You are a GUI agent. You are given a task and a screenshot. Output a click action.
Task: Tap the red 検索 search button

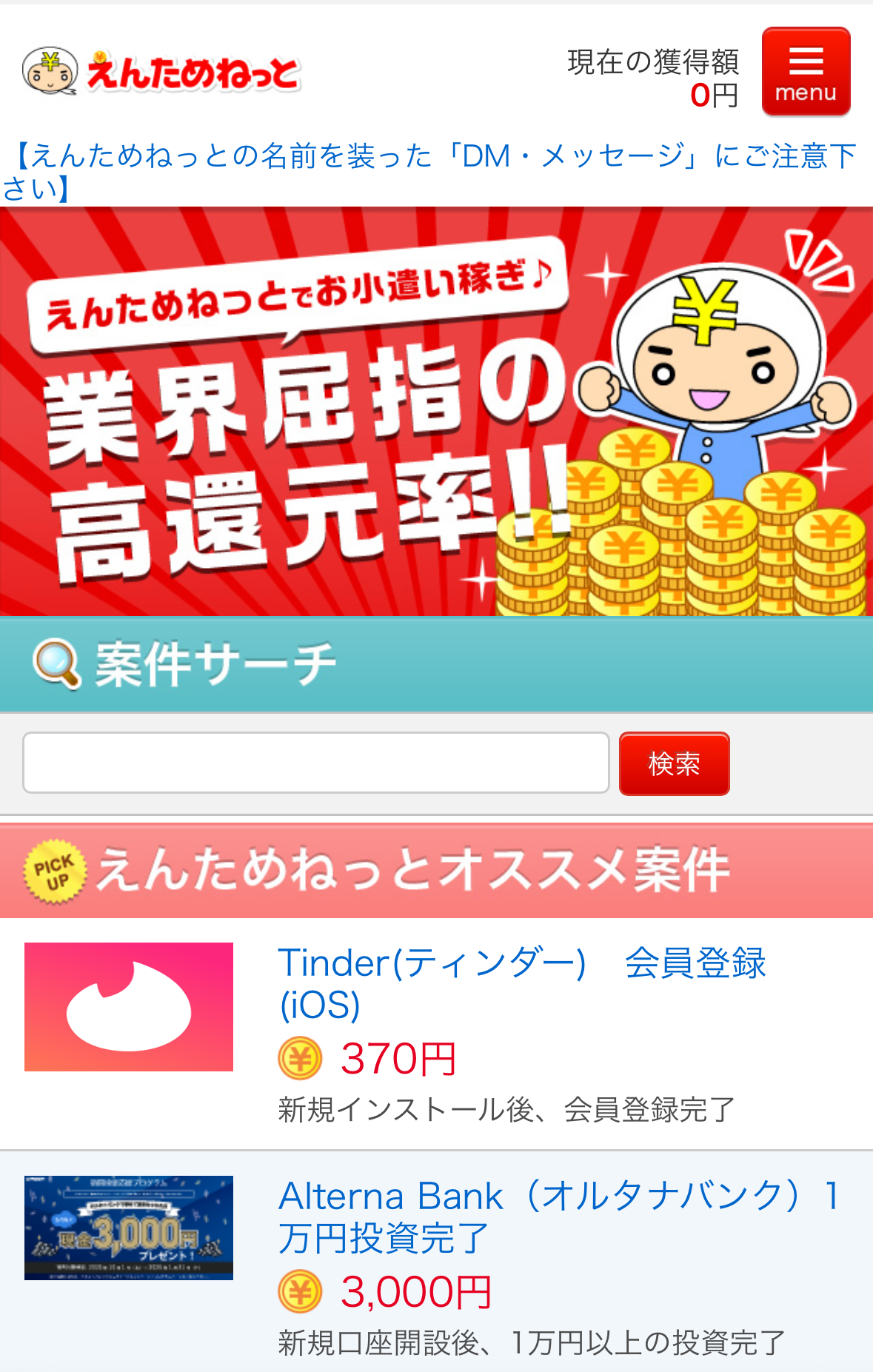pyautogui.click(x=674, y=763)
